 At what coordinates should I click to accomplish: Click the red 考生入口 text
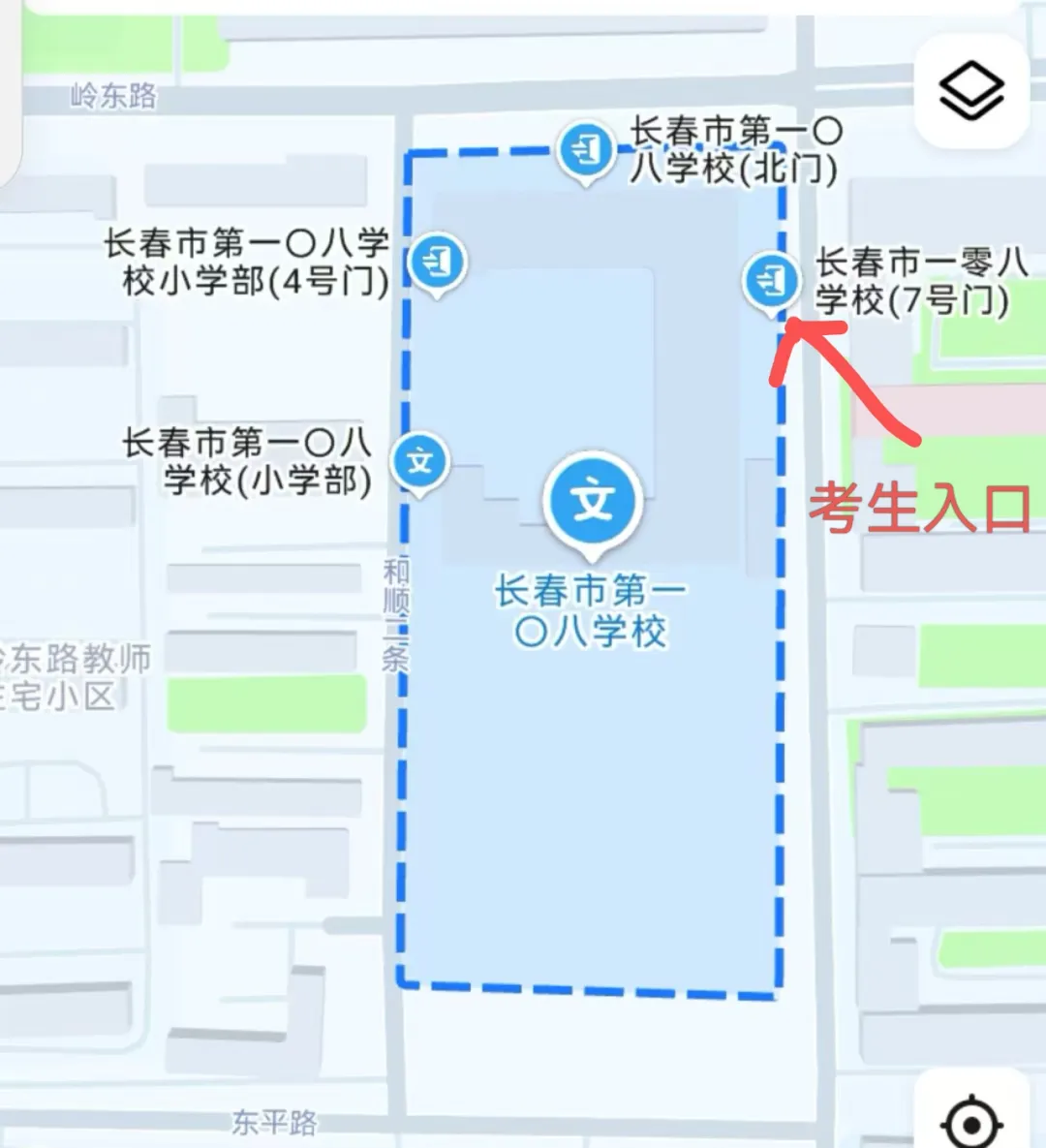[x=920, y=504]
